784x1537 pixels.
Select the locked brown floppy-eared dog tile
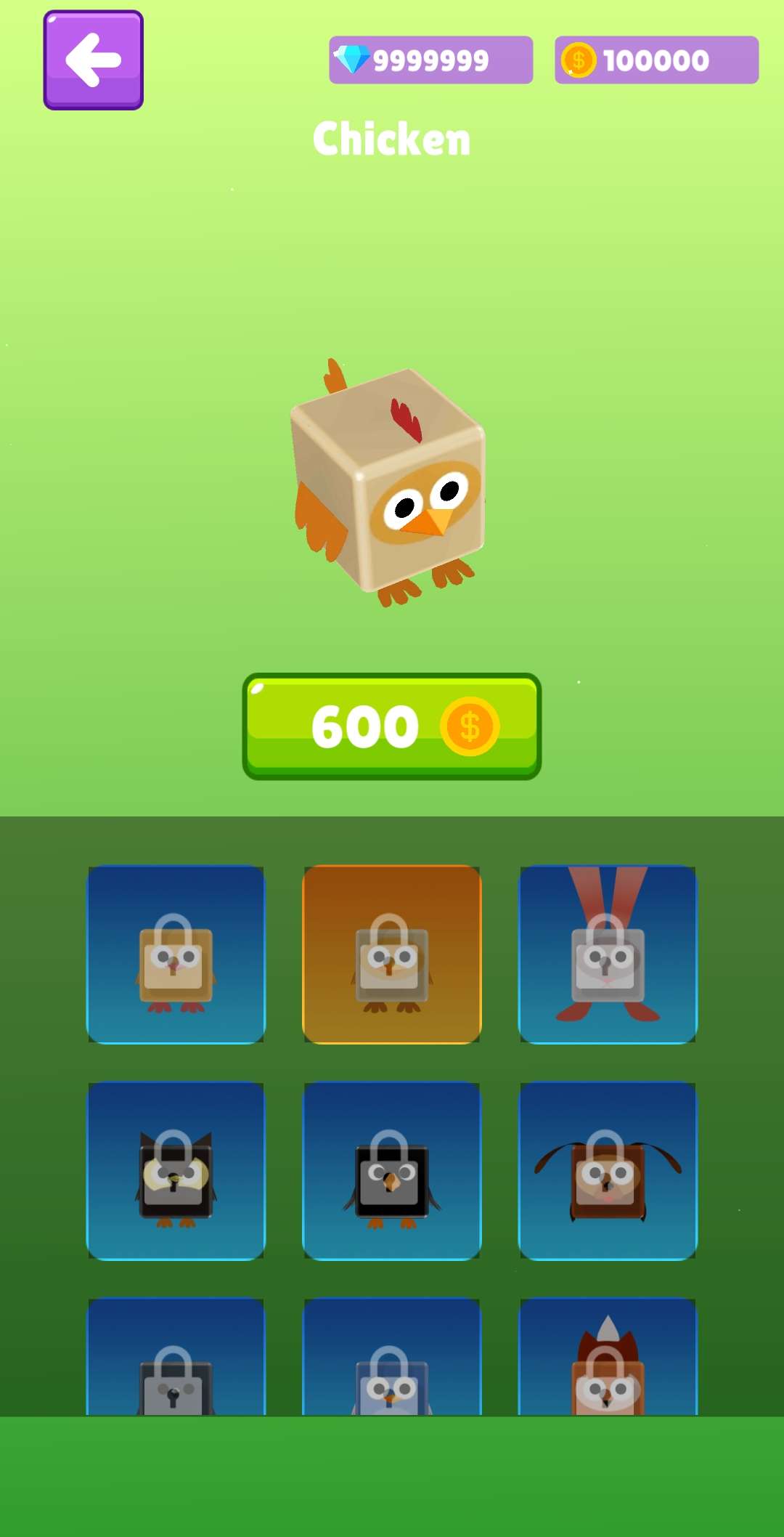coord(608,1171)
